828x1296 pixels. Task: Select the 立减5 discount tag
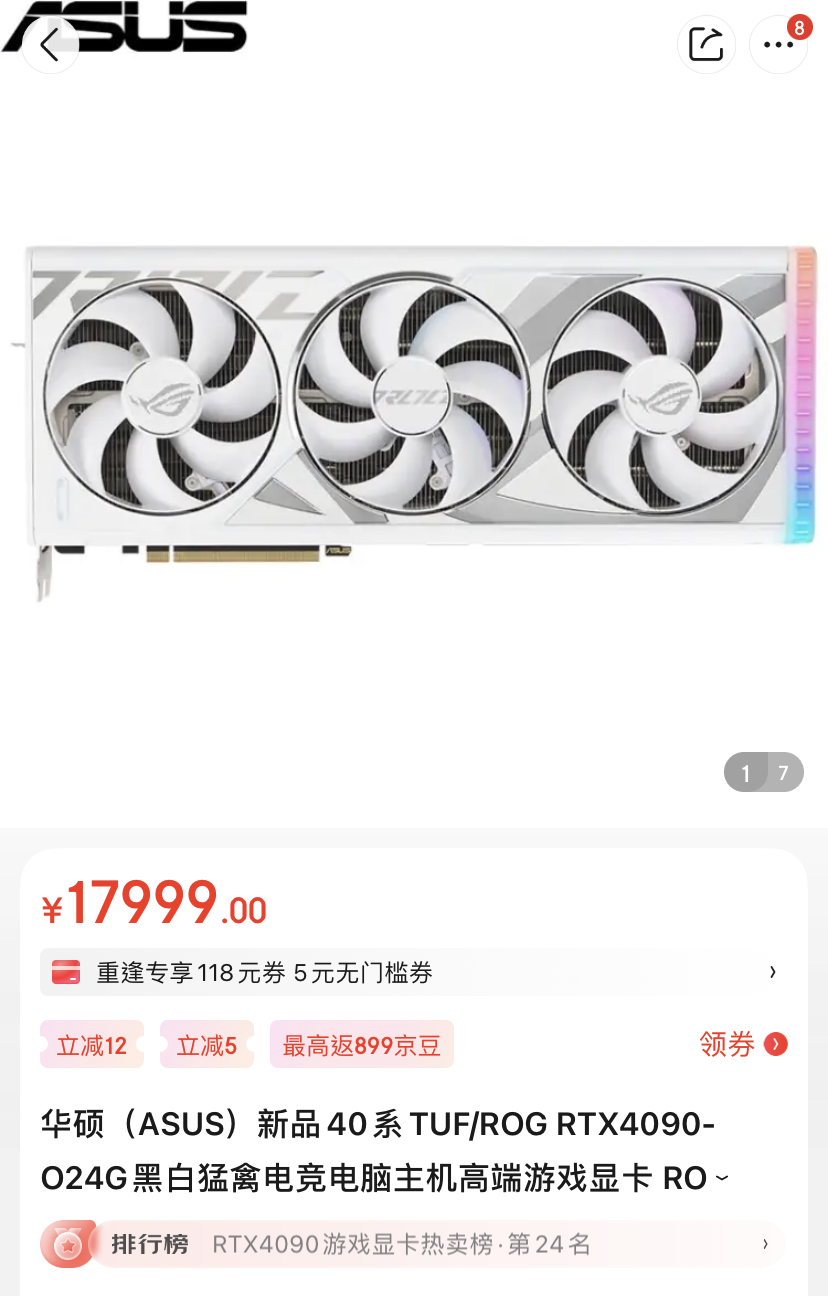click(x=207, y=1045)
